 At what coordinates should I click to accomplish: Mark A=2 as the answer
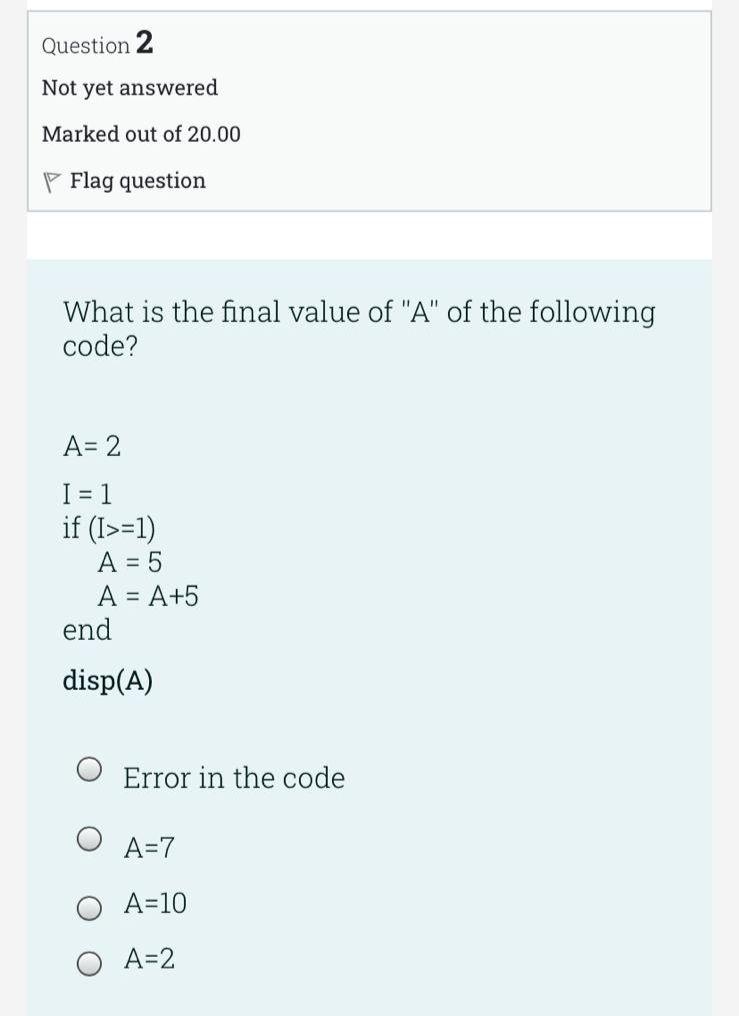pos(90,962)
